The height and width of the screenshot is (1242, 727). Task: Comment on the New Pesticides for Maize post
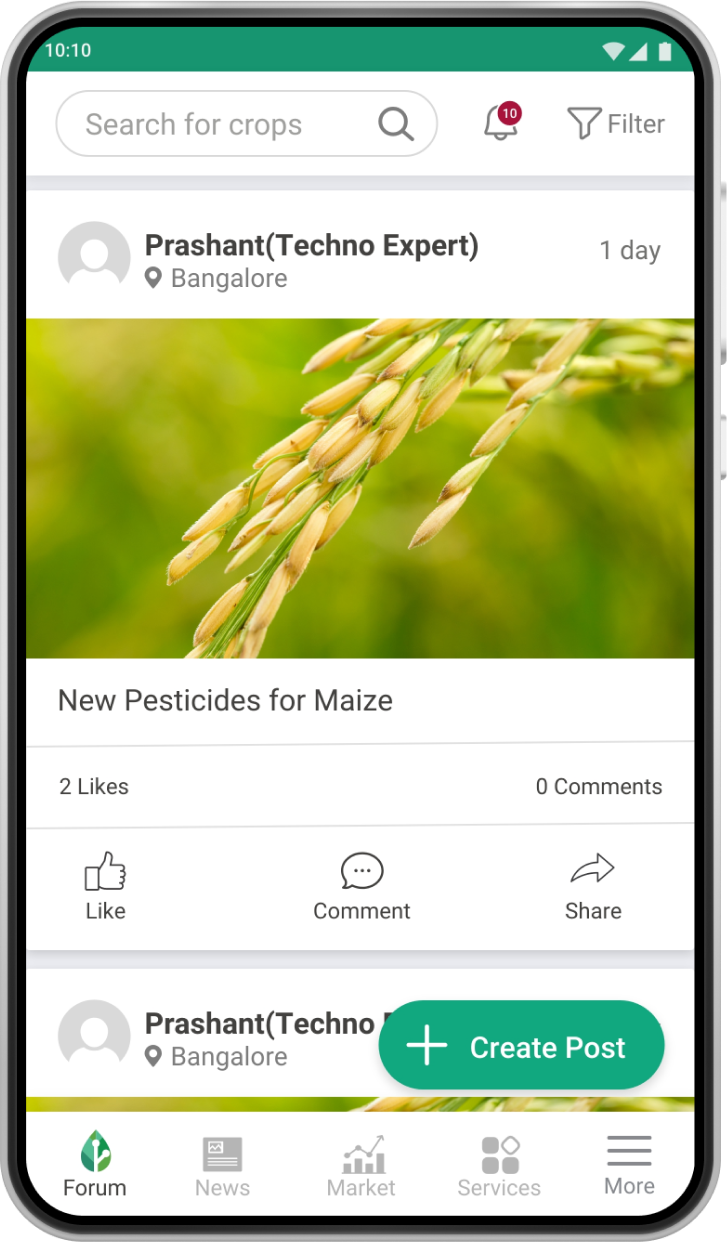(x=361, y=886)
